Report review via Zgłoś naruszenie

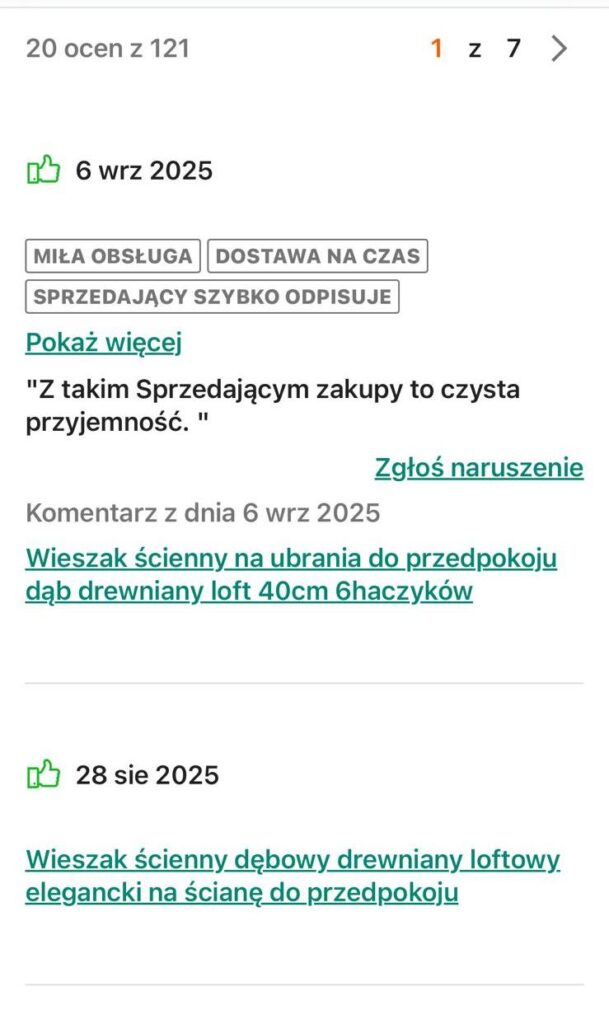point(479,467)
